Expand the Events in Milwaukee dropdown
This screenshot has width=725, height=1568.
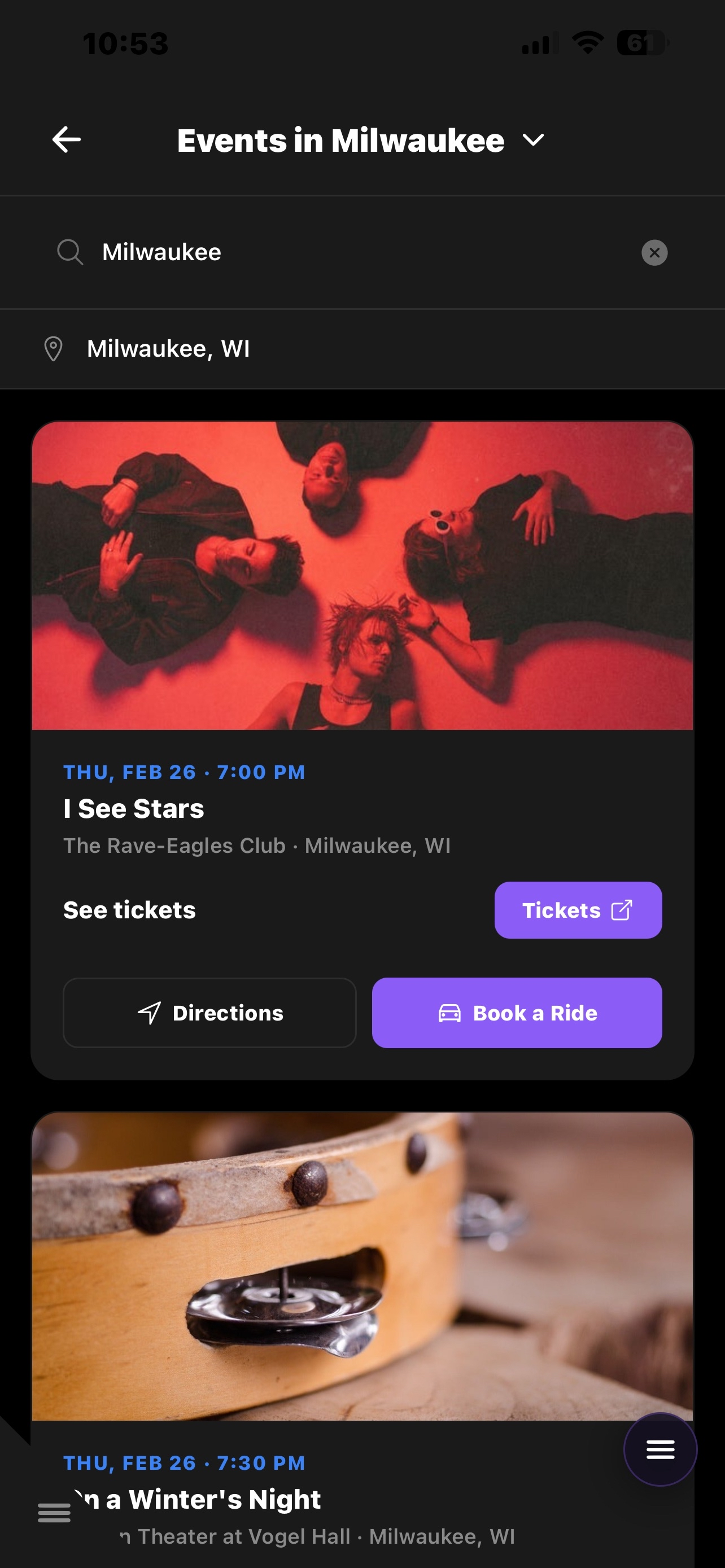coord(533,141)
